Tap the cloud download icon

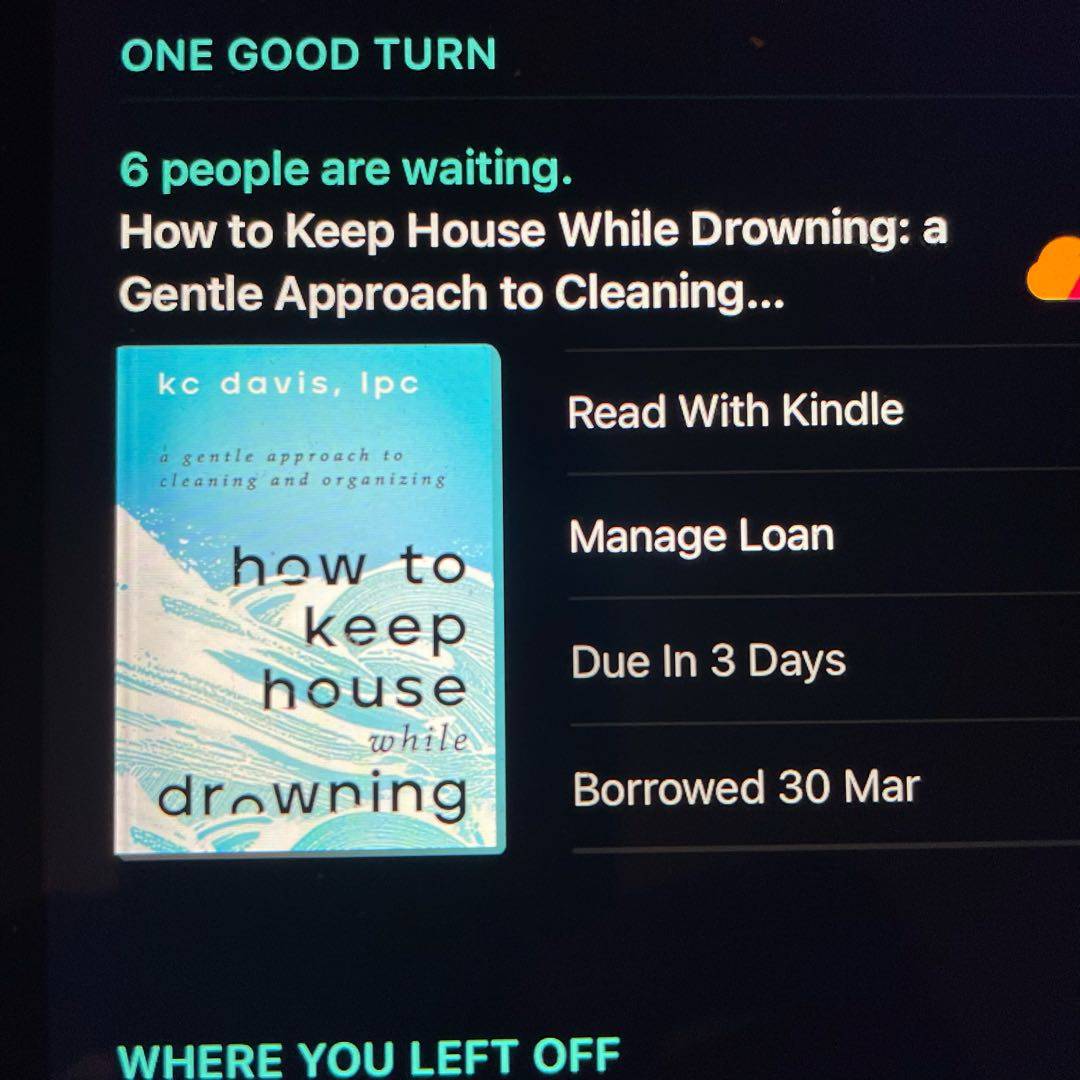(x=1056, y=270)
